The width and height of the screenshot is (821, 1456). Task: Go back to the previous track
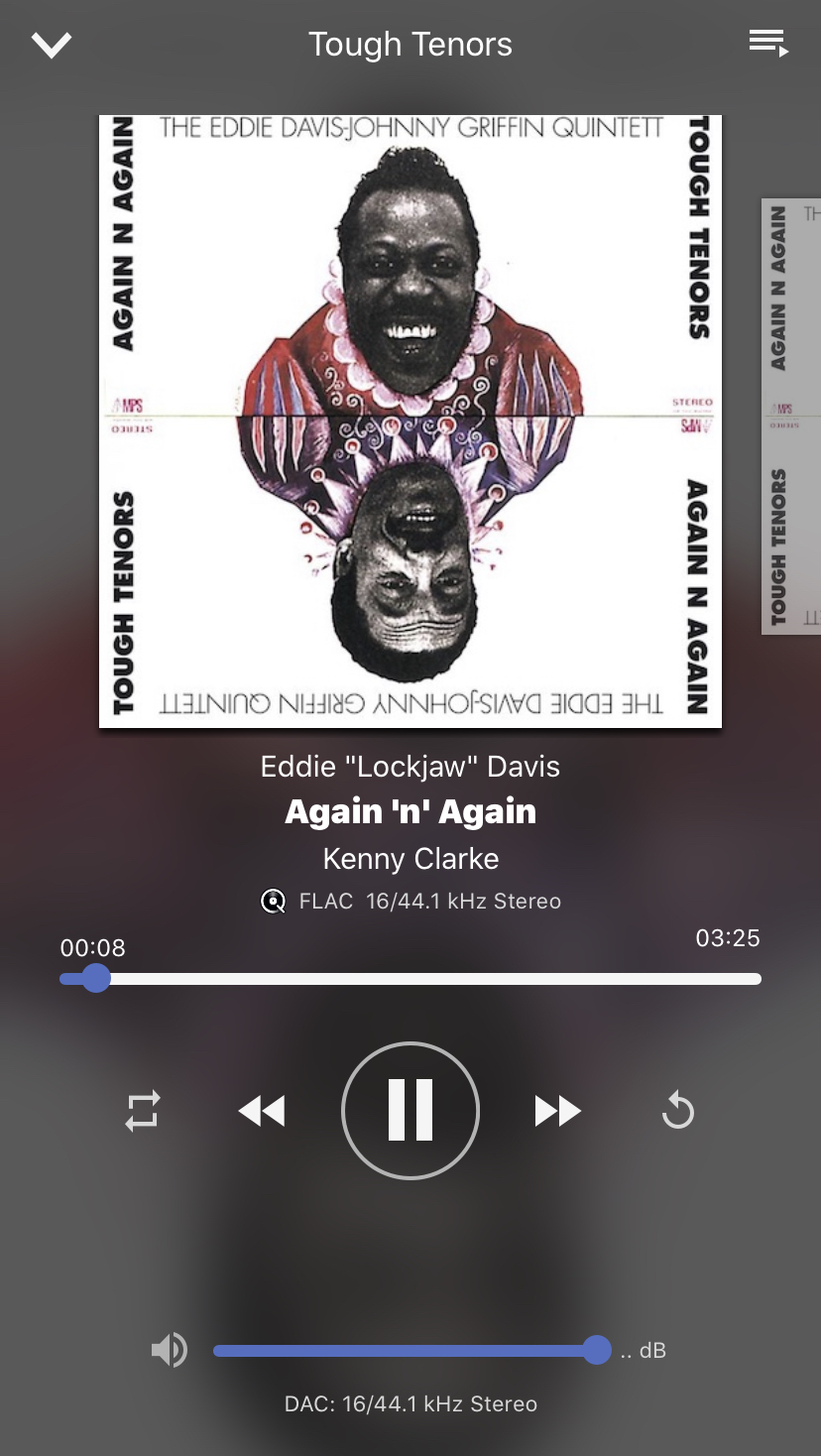[262, 1111]
